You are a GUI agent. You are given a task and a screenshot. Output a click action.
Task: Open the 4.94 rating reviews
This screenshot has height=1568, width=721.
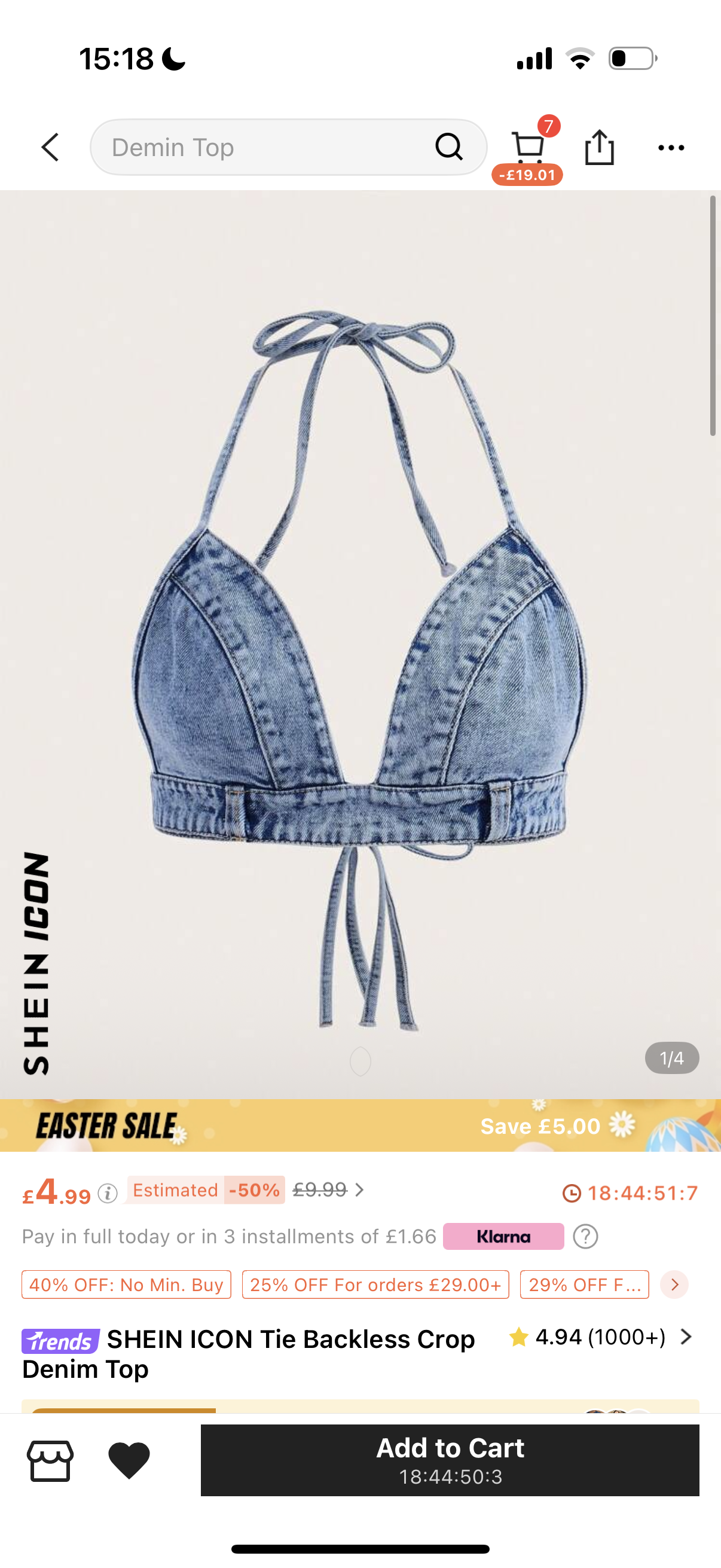(599, 1337)
